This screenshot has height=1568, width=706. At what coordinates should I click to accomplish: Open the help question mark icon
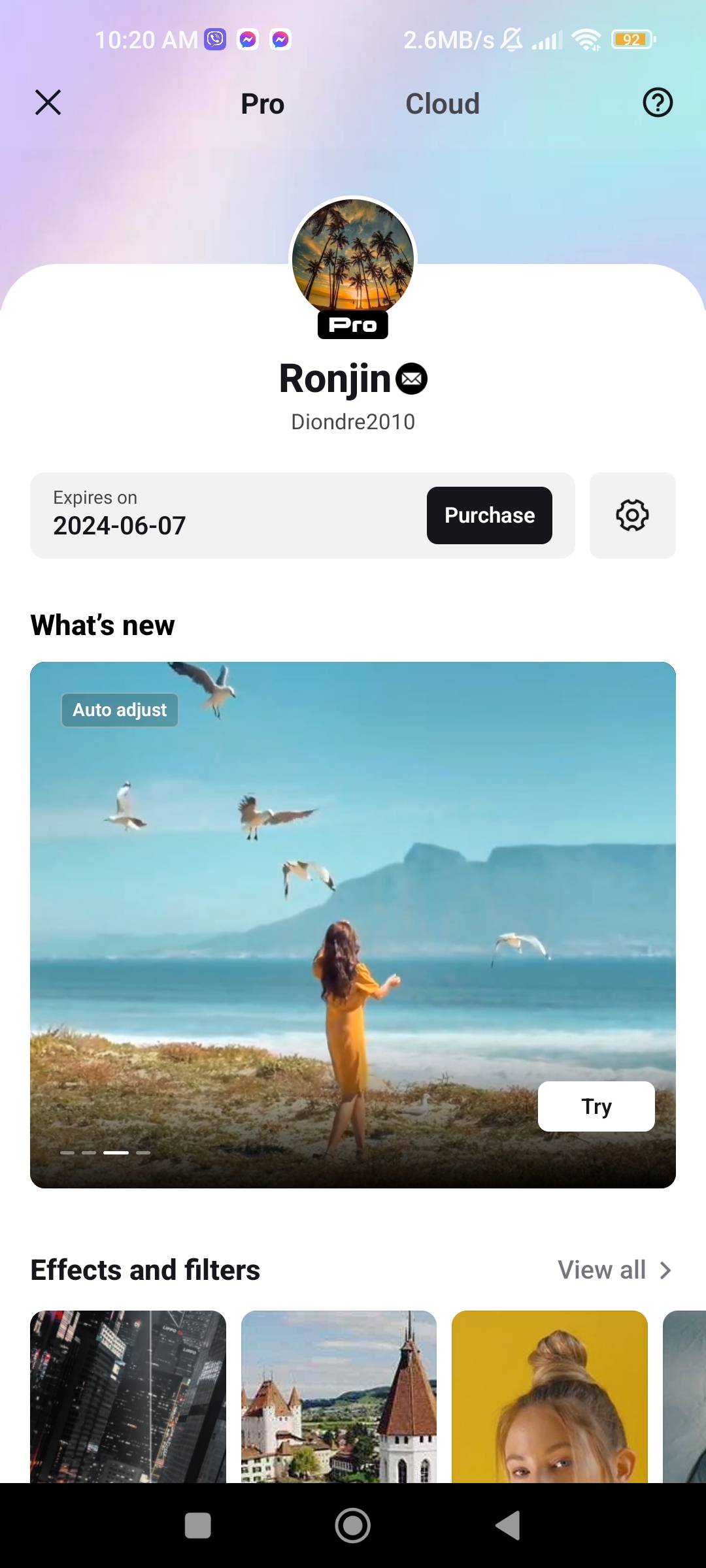[x=657, y=103]
